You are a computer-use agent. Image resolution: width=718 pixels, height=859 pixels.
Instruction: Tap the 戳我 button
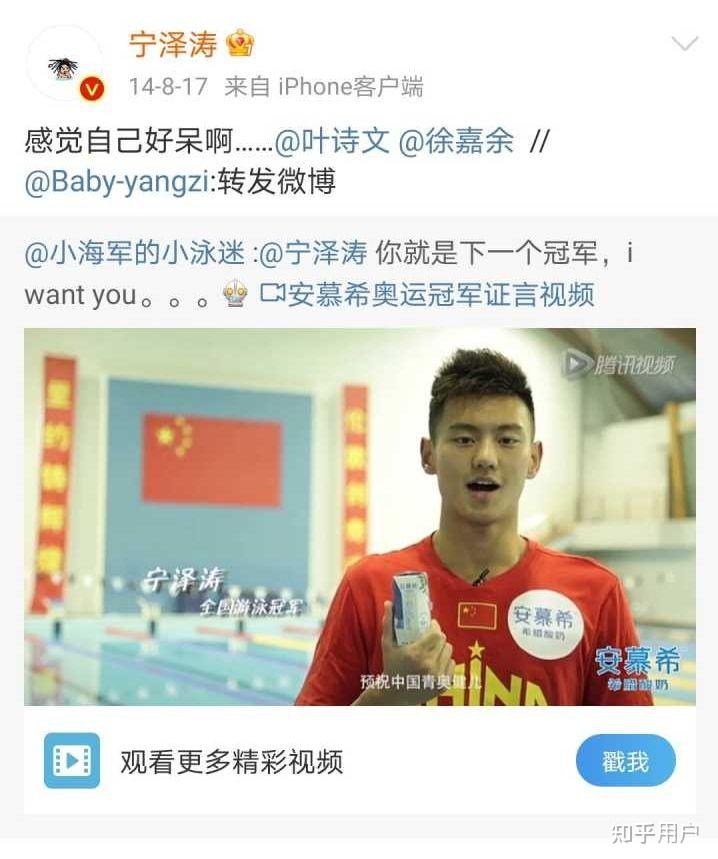[x=625, y=761]
